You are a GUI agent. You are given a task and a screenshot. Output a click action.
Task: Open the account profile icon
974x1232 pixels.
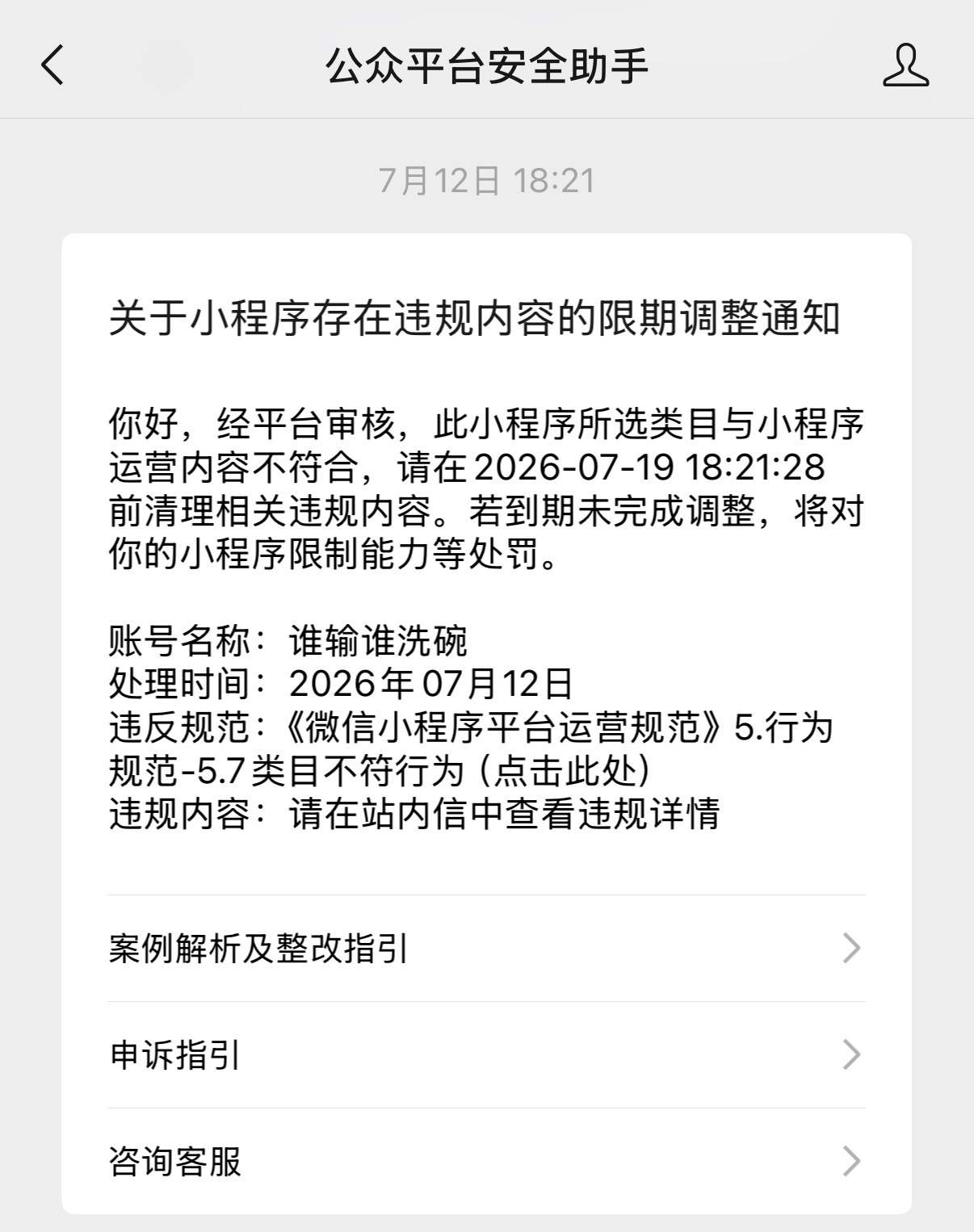905,65
